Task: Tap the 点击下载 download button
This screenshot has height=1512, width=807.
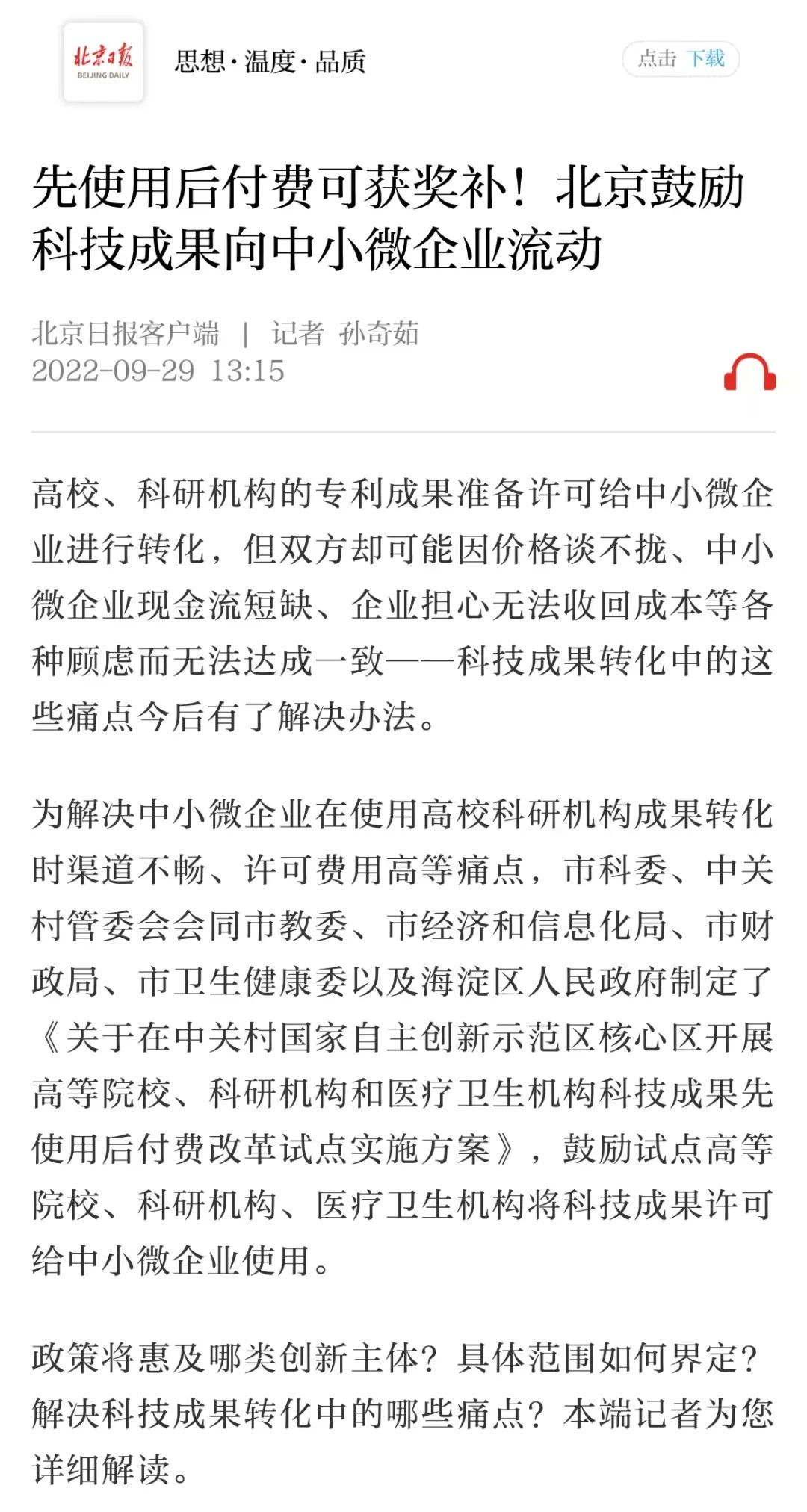Action: [x=681, y=59]
